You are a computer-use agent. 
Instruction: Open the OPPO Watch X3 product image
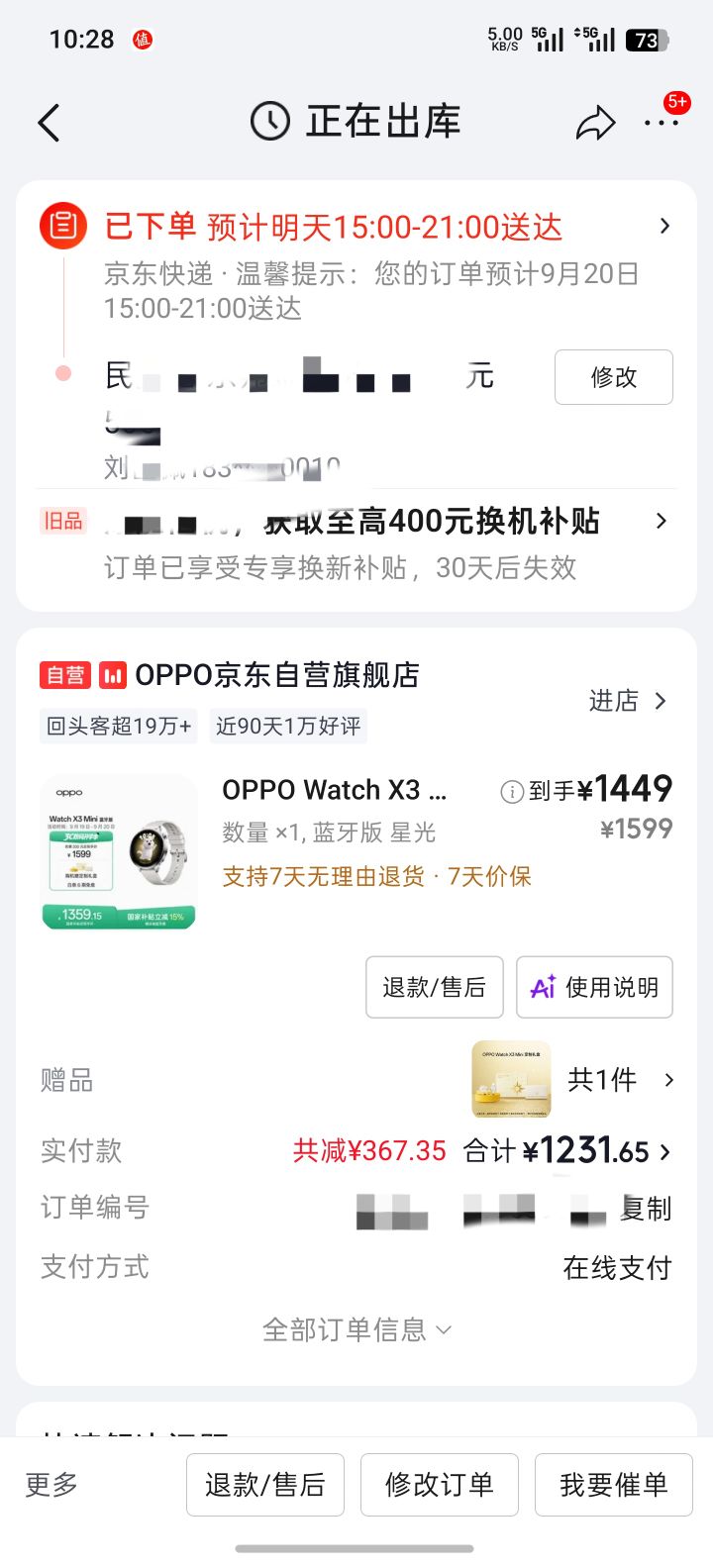click(119, 852)
